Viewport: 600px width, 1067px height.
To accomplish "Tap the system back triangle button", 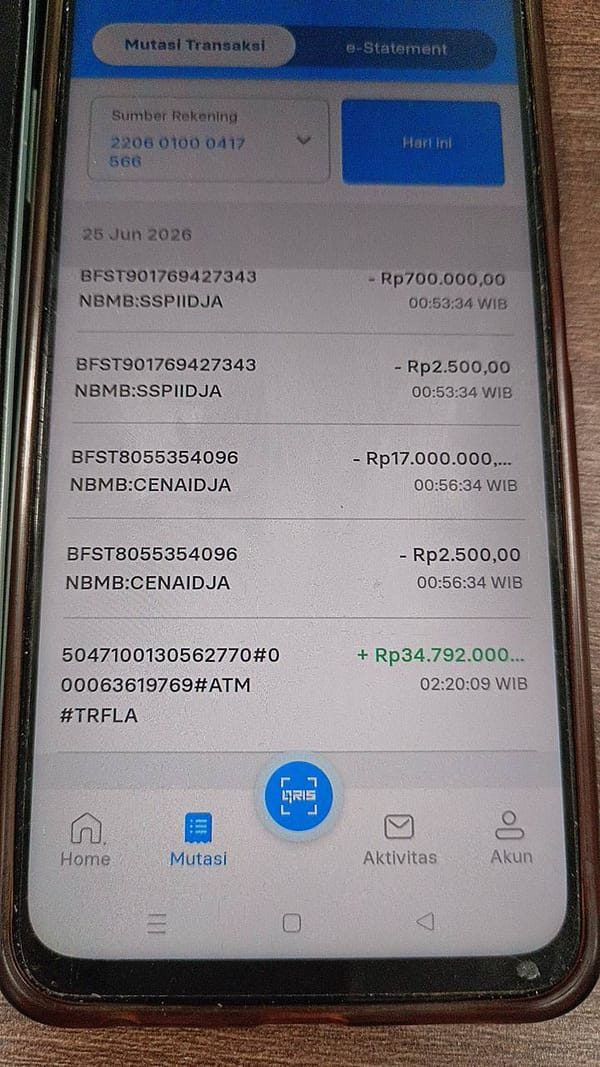I will coord(425,921).
